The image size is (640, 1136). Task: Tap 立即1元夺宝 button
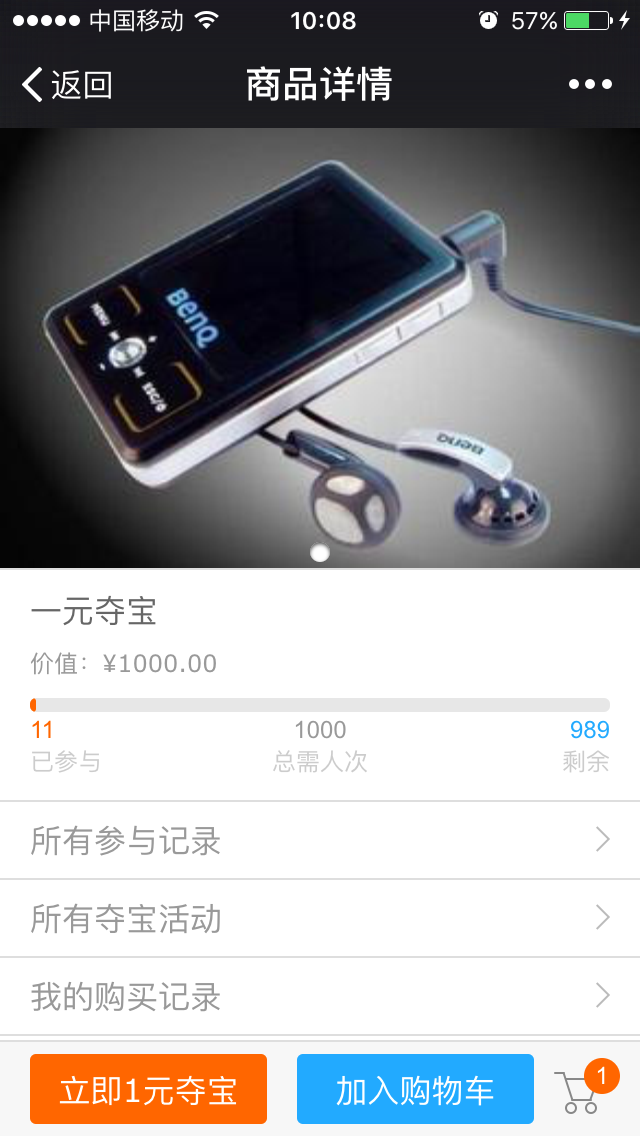pos(148,1090)
